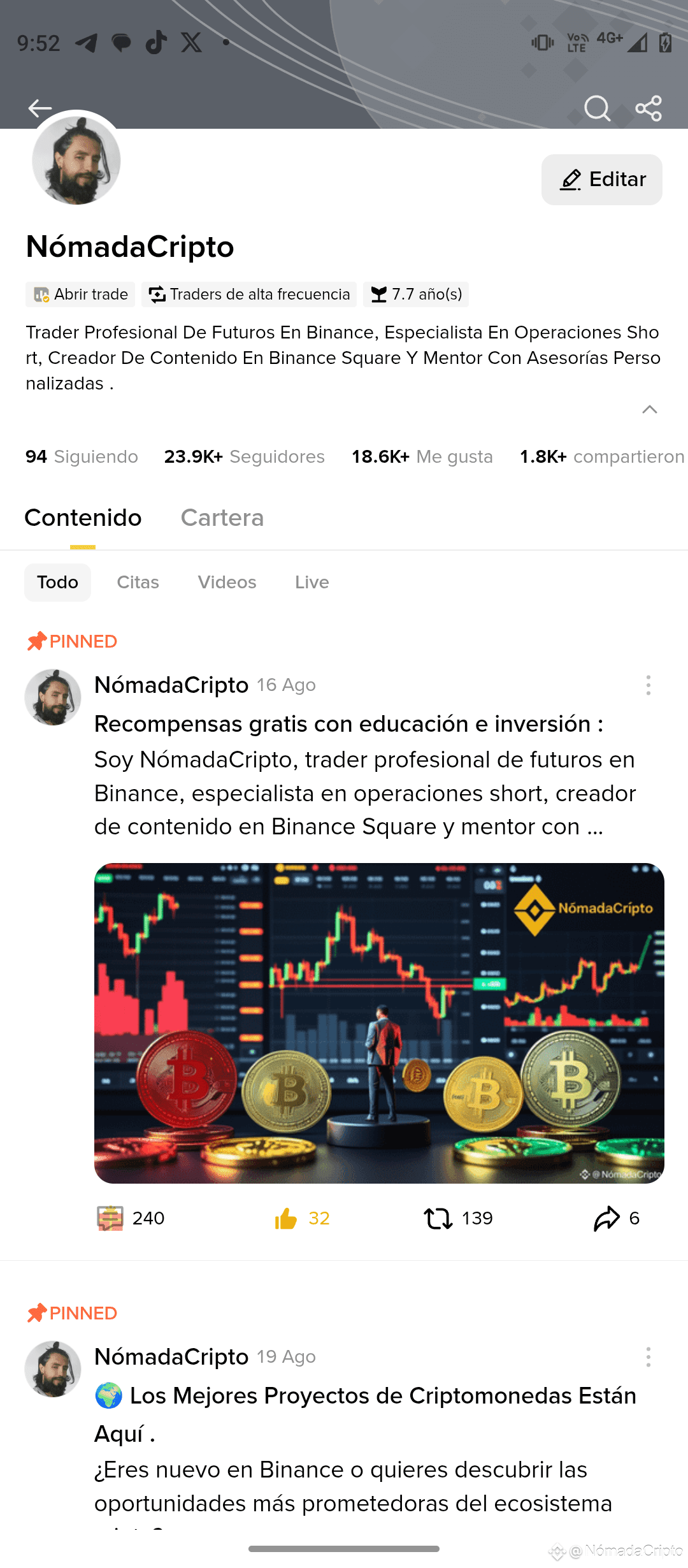
Task: Repost the Recompensas gratis post
Action: pyautogui.click(x=458, y=1218)
